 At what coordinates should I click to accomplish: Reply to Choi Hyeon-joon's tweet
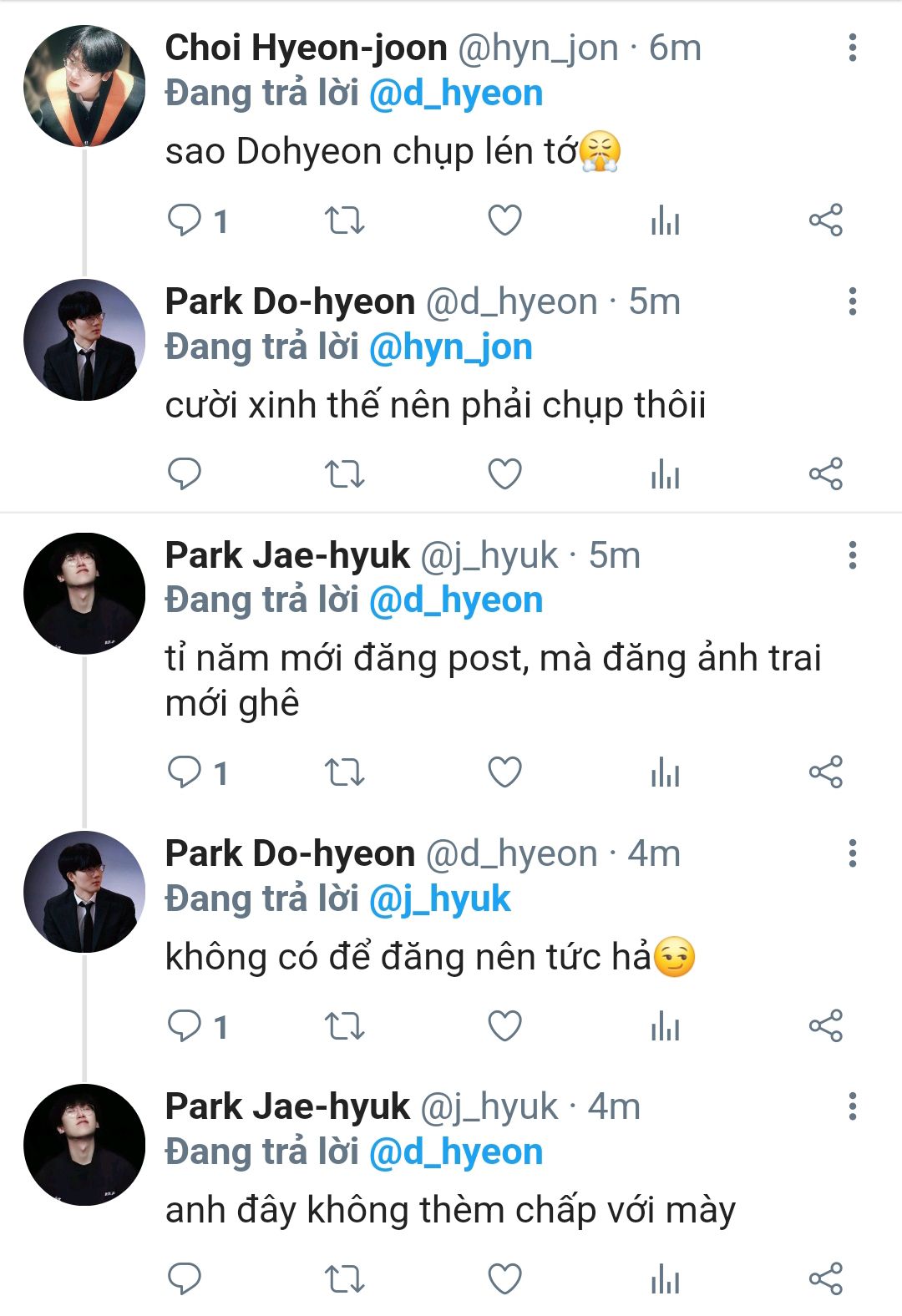[x=185, y=220]
